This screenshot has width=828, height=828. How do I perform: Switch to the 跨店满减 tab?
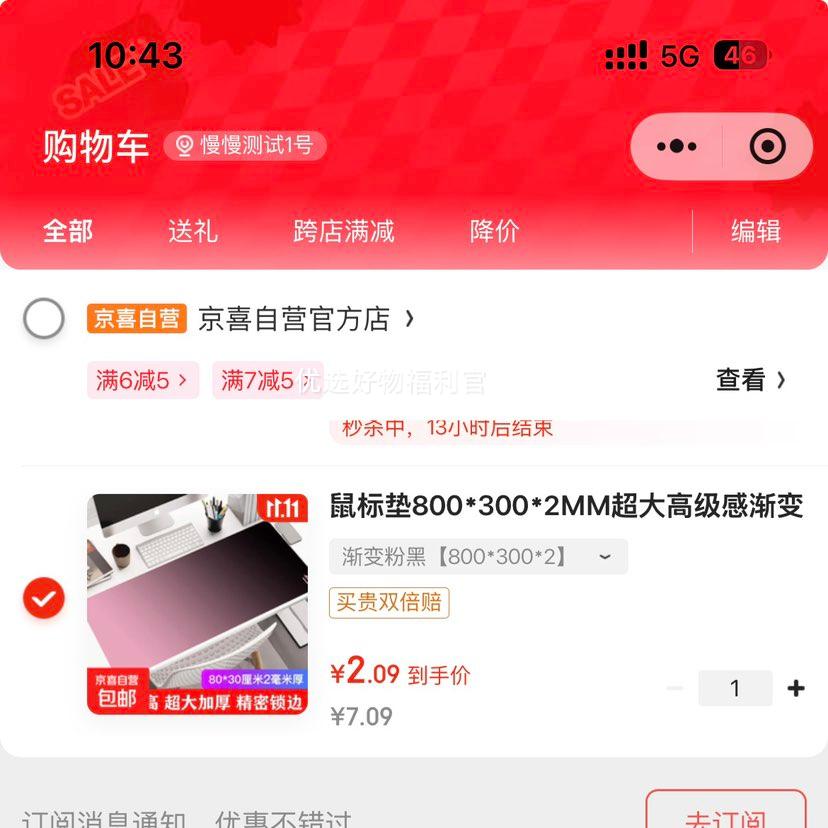coord(344,231)
